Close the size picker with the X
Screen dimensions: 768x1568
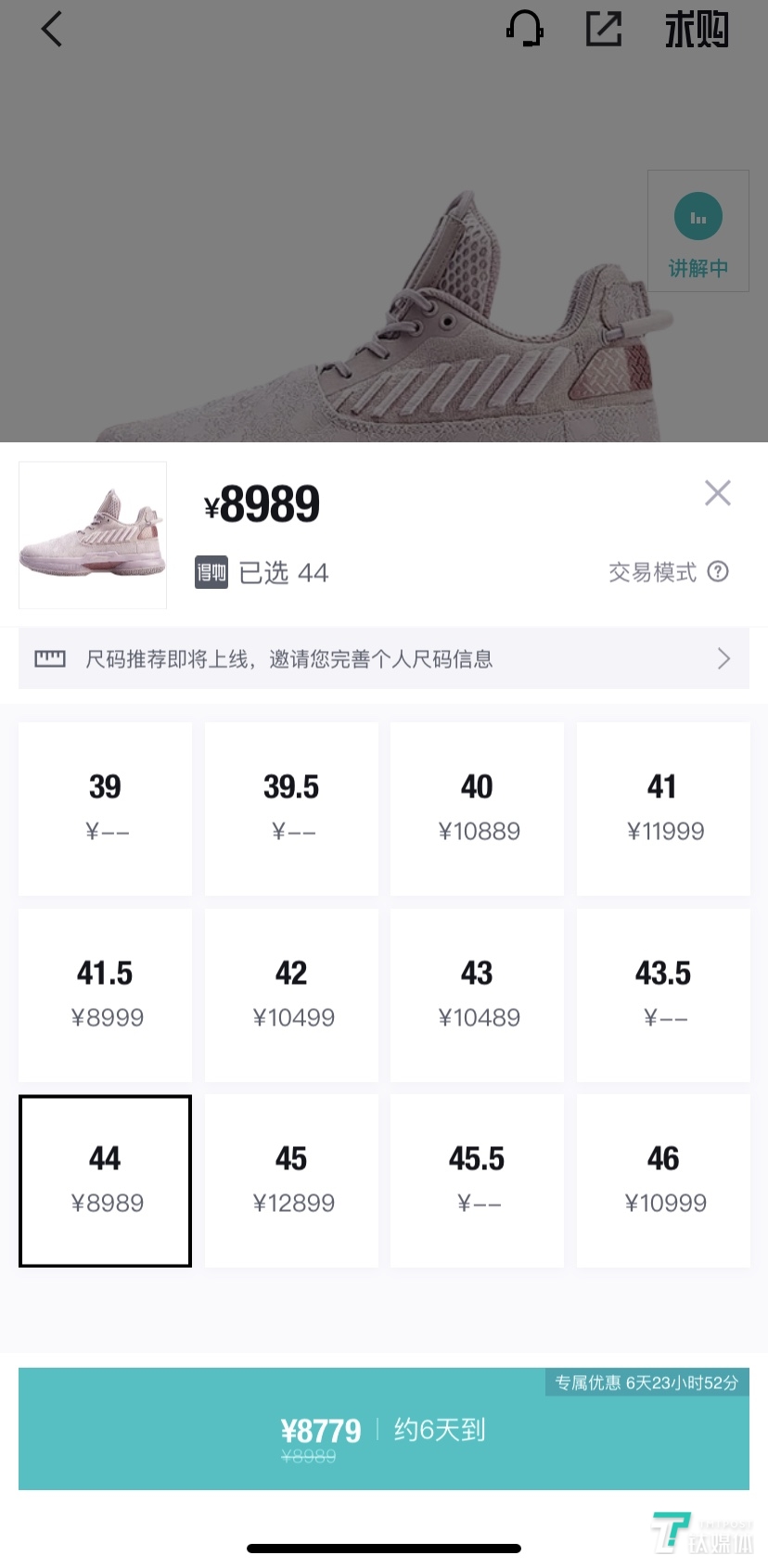pos(717,492)
